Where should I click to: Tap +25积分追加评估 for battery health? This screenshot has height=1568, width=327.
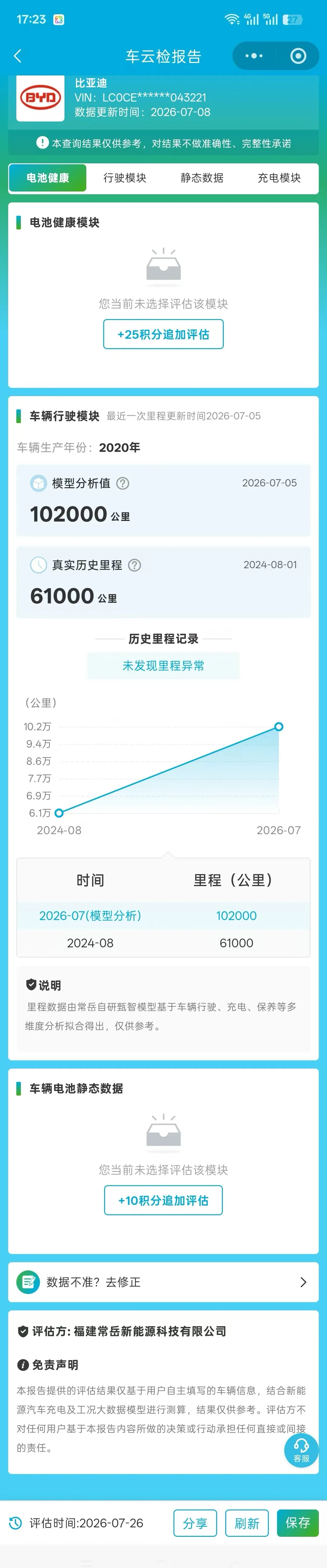coord(163,334)
